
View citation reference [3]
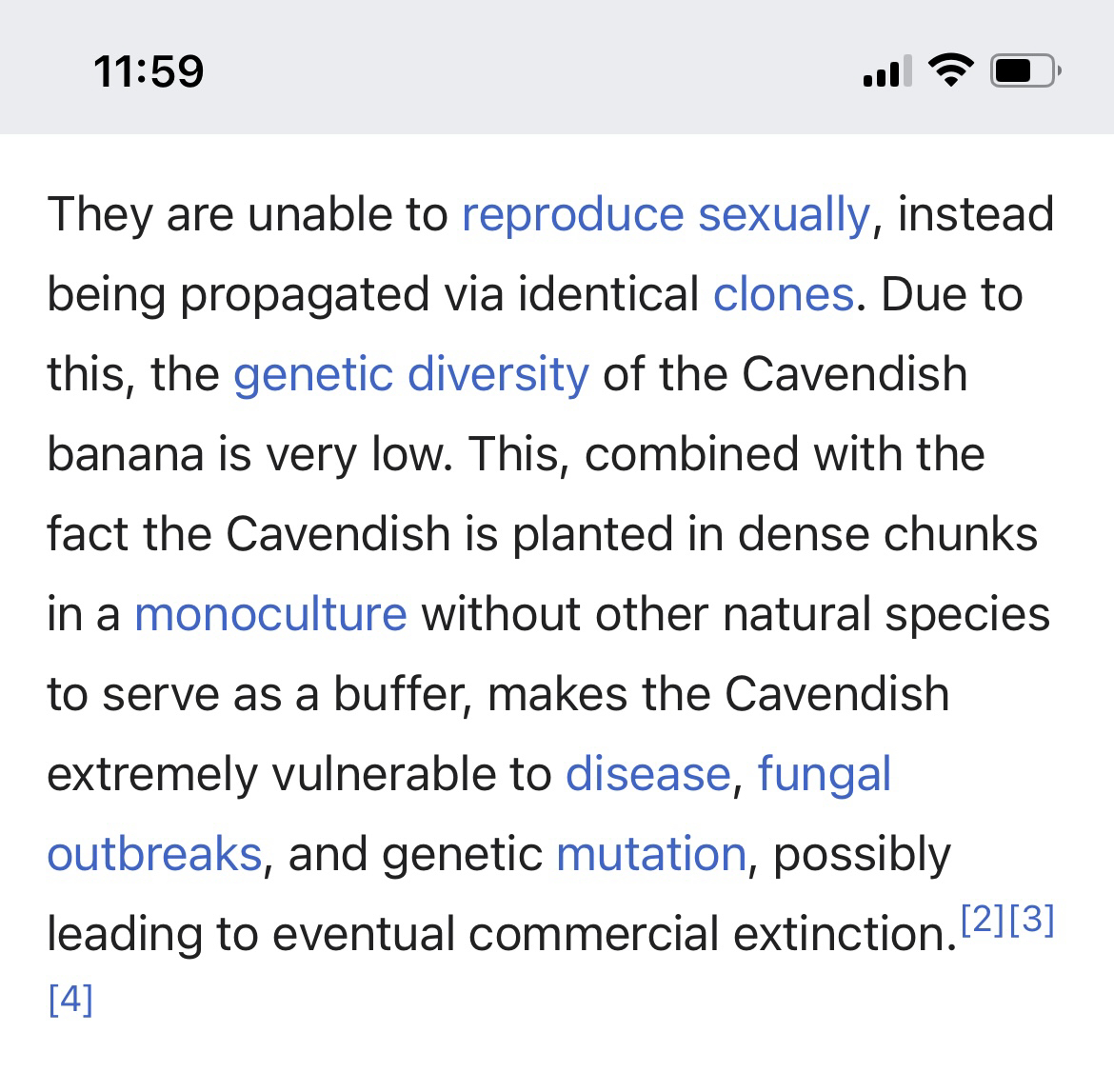(x=1031, y=919)
